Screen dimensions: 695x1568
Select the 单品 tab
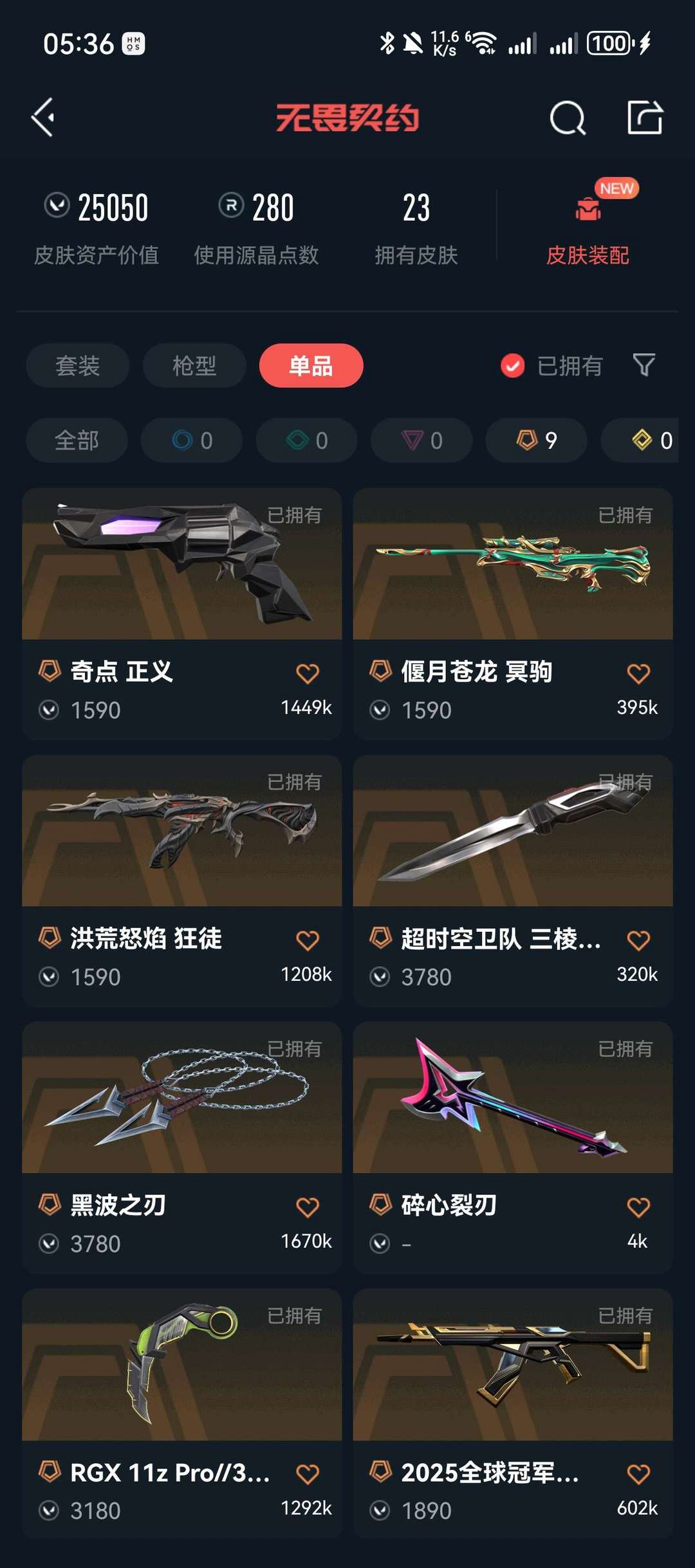(311, 365)
